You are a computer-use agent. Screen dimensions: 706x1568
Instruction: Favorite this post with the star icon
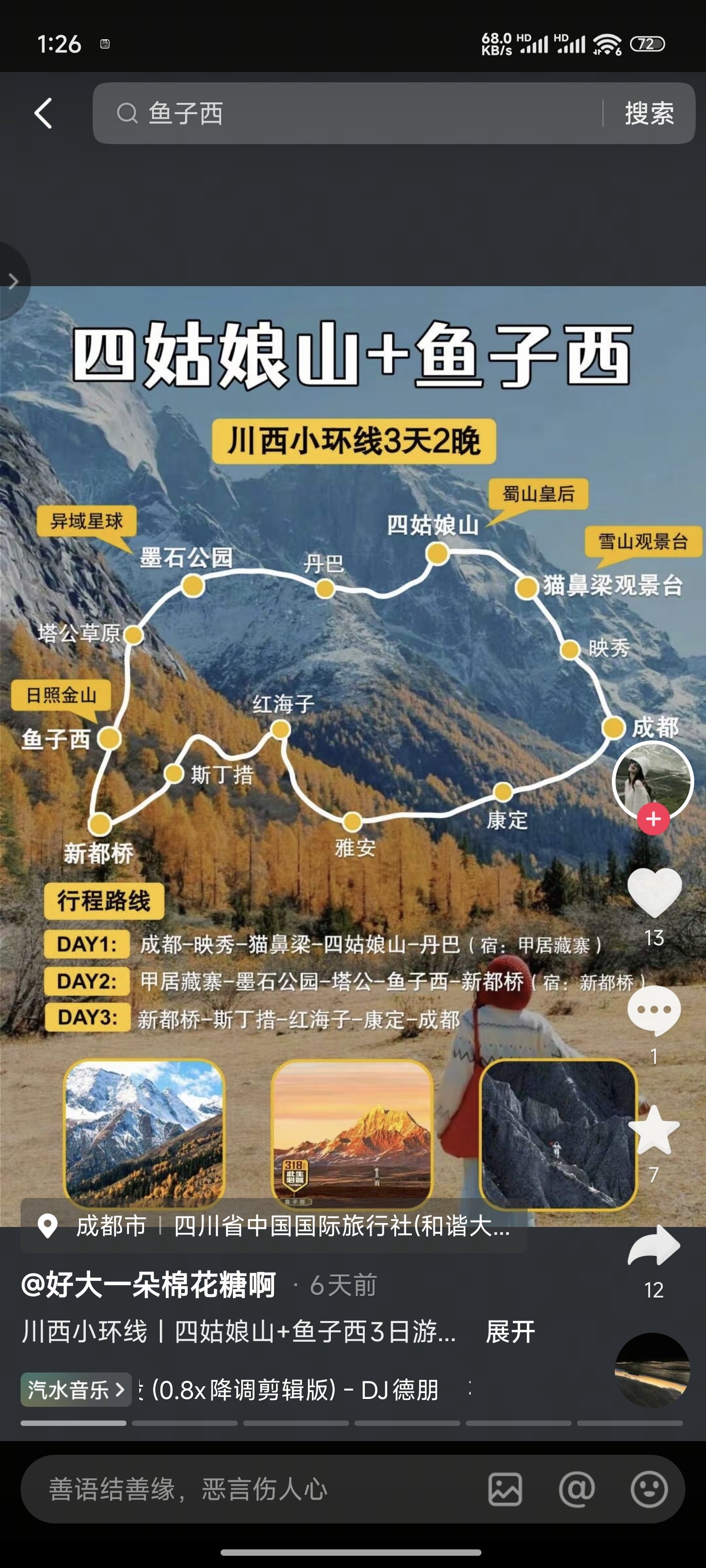654,1130
